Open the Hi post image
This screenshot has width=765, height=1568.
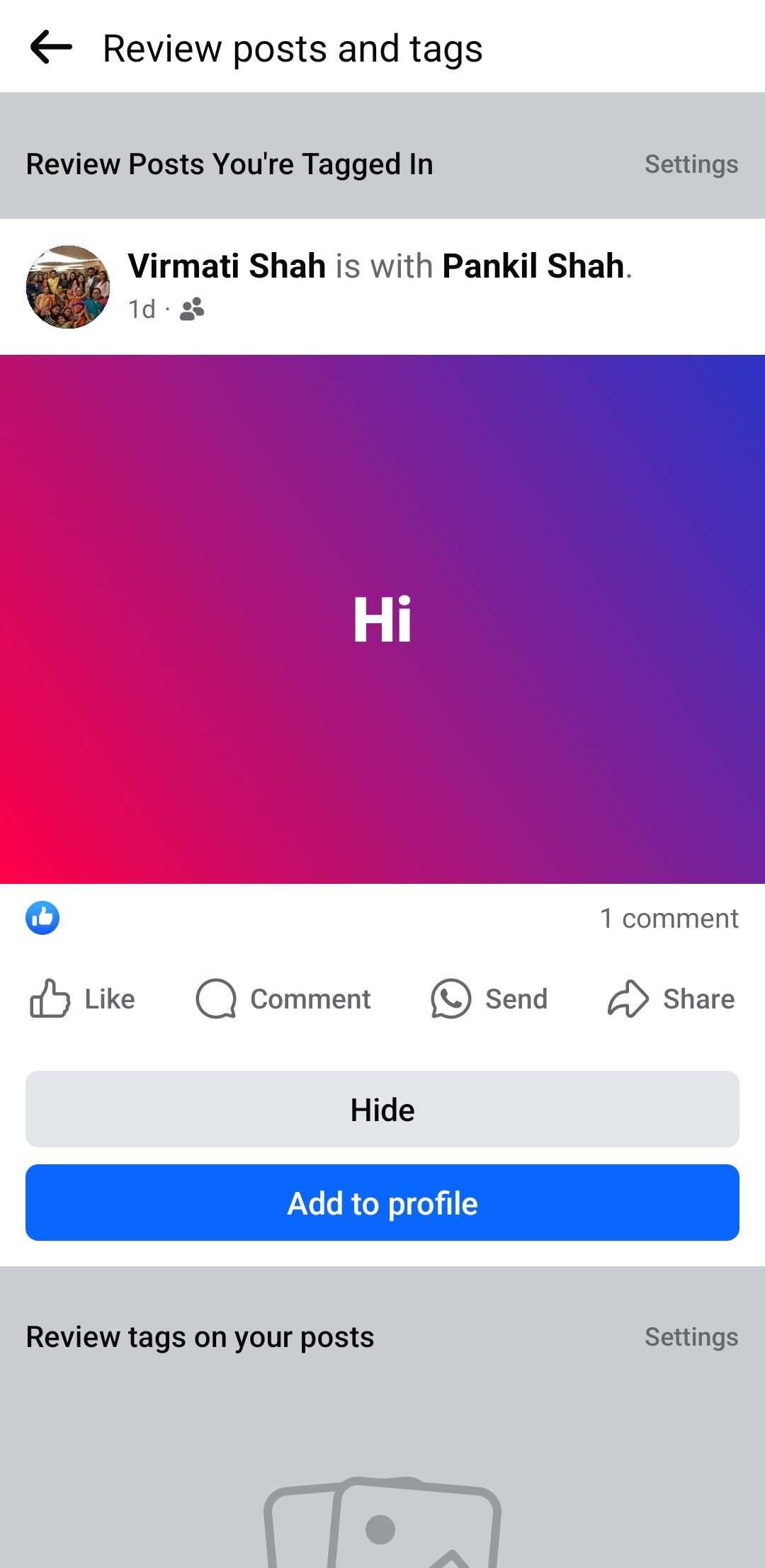(x=382, y=619)
